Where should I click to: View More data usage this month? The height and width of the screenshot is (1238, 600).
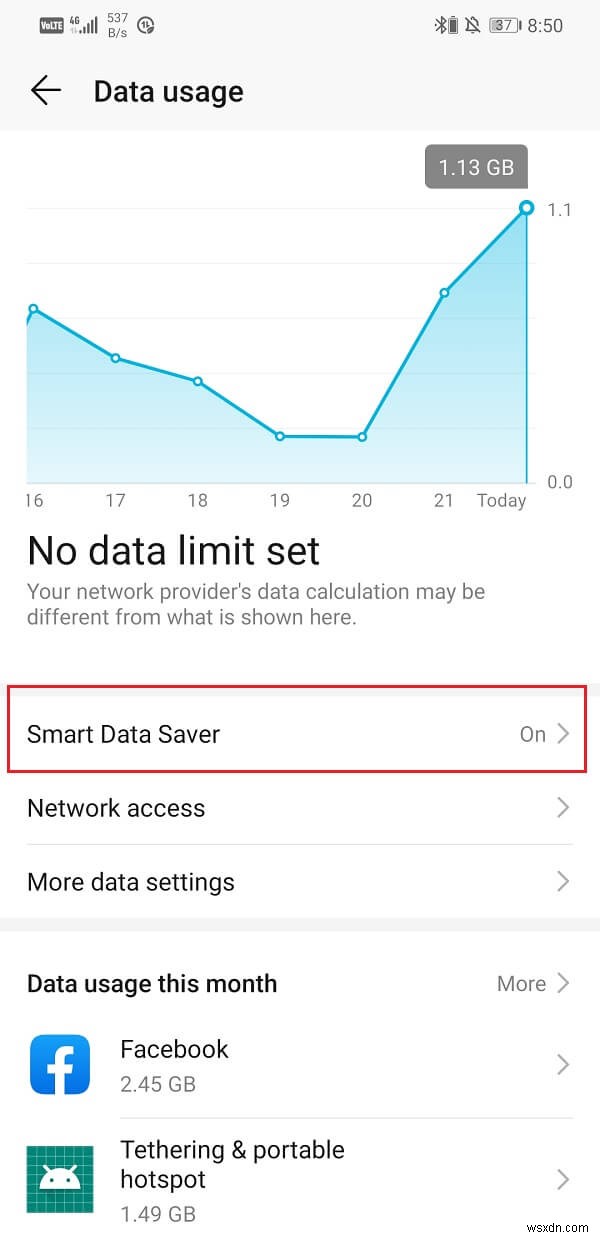point(533,983)
